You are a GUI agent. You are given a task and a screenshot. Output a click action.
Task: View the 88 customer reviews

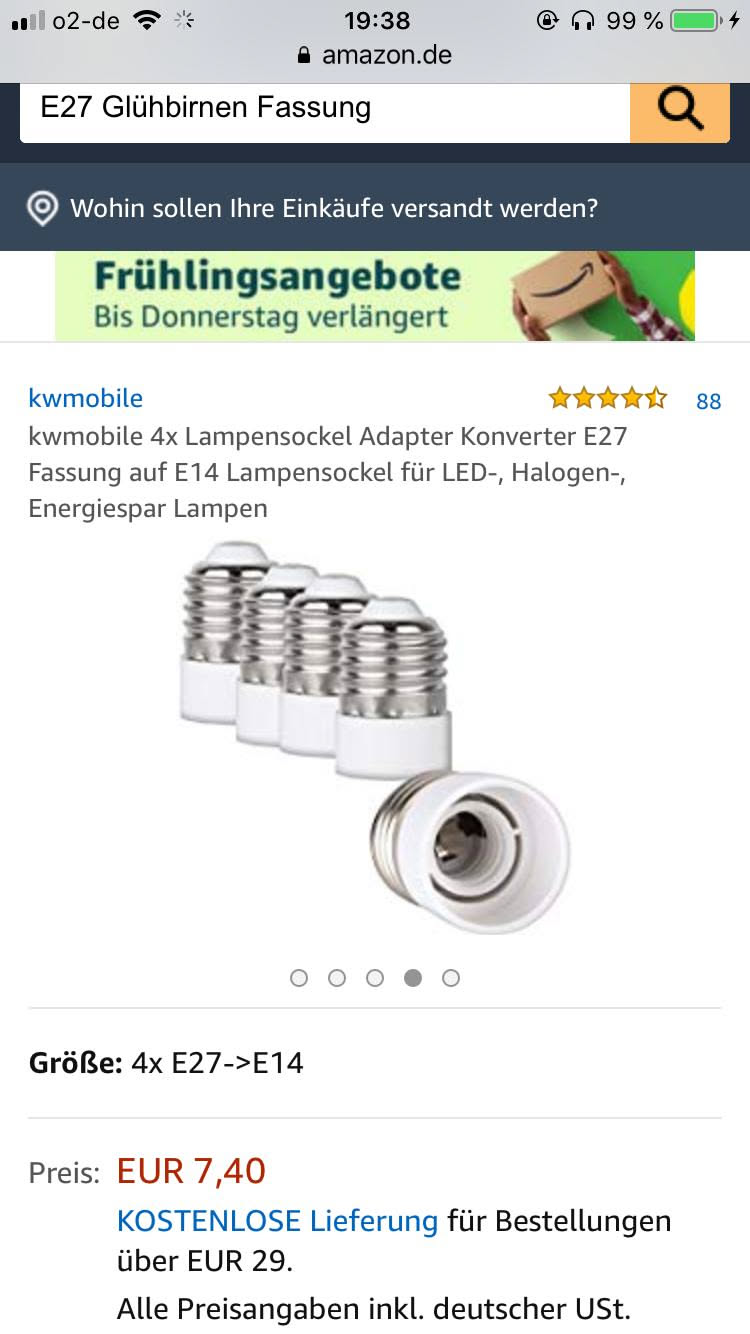pyautogui.click(x=708, y=401)
